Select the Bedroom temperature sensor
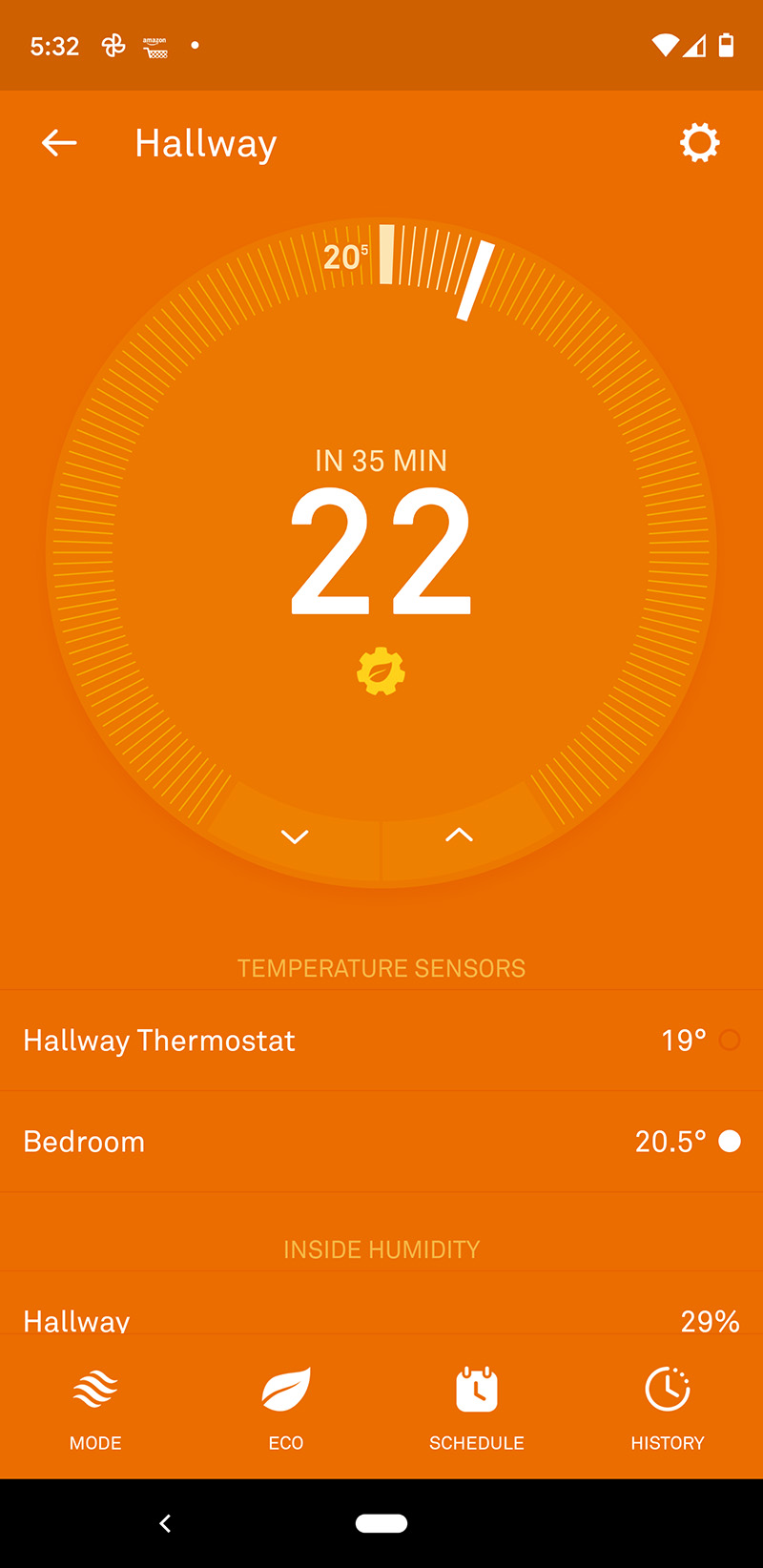Screen dimensions: 763x1568 coord(381,1142)
